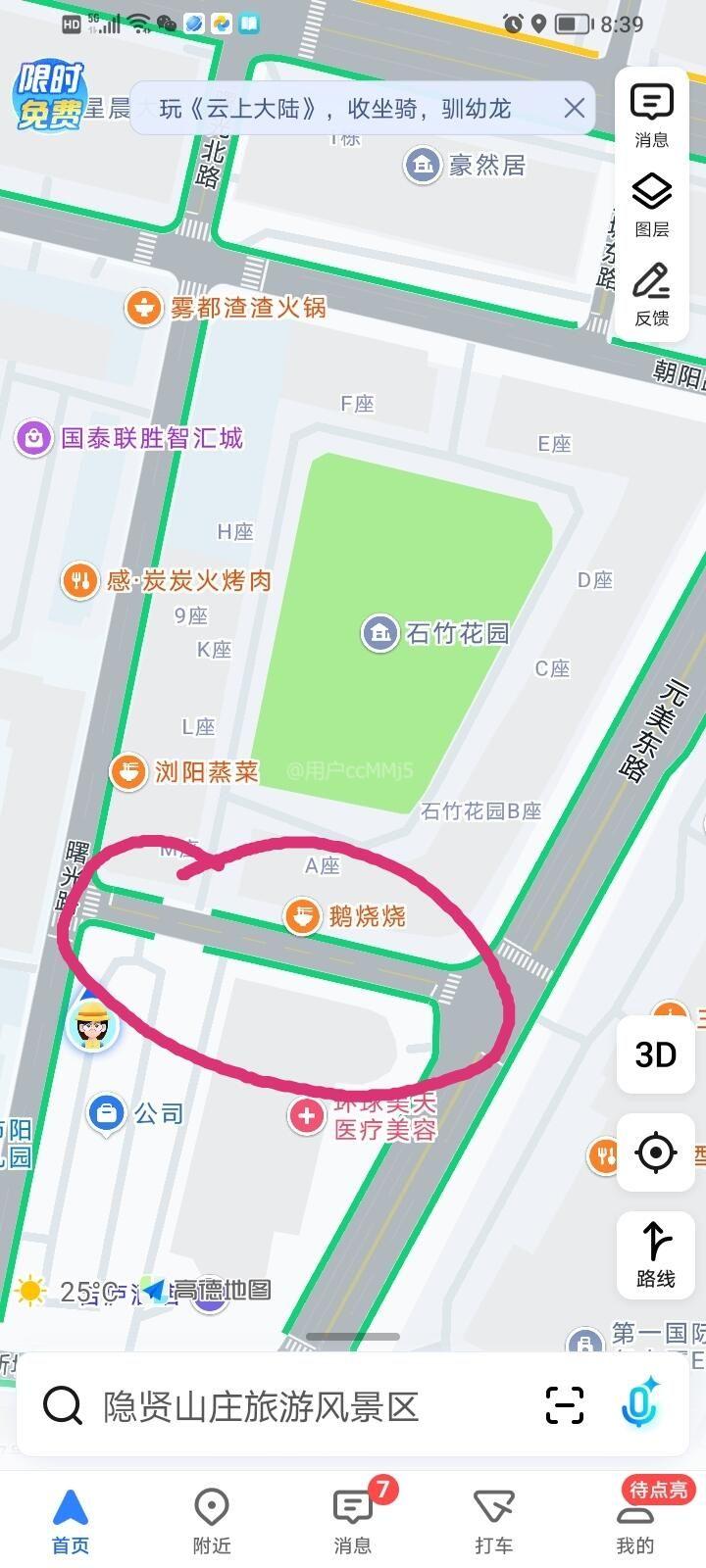Switch the map to 3D view
Image resolution: width=706 pixels, height=1568 pixels.
[655, 1054]
